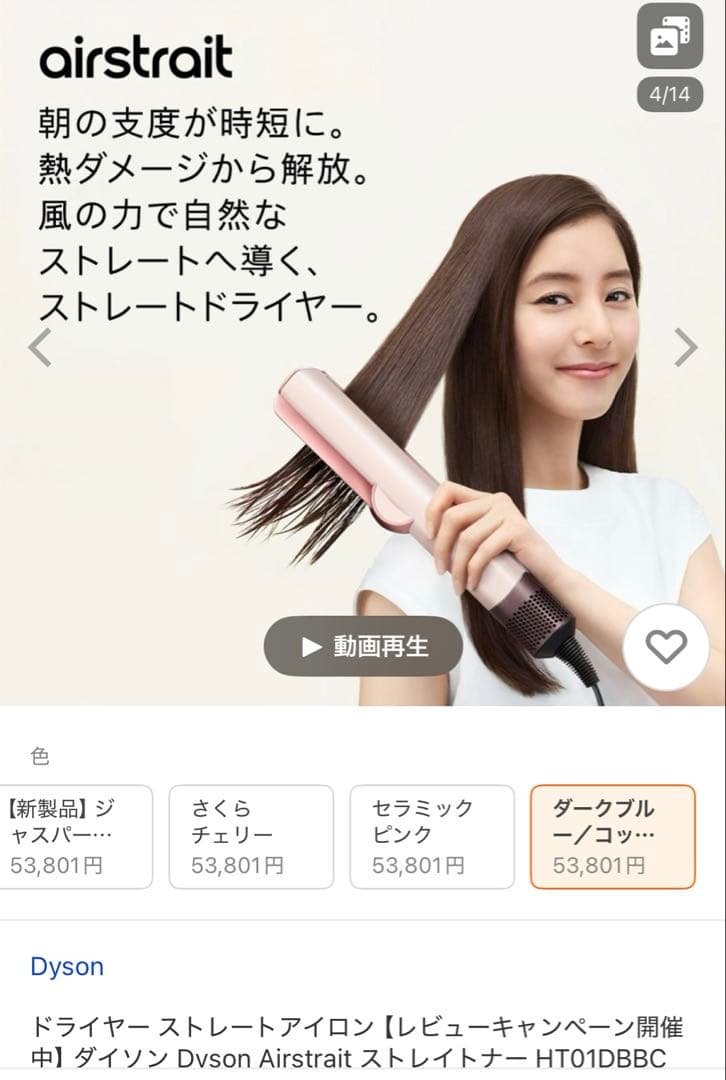Go to the next product image
Image resolution: width=726 pixels, height=1080 pixels.
[x=686, y=347]
